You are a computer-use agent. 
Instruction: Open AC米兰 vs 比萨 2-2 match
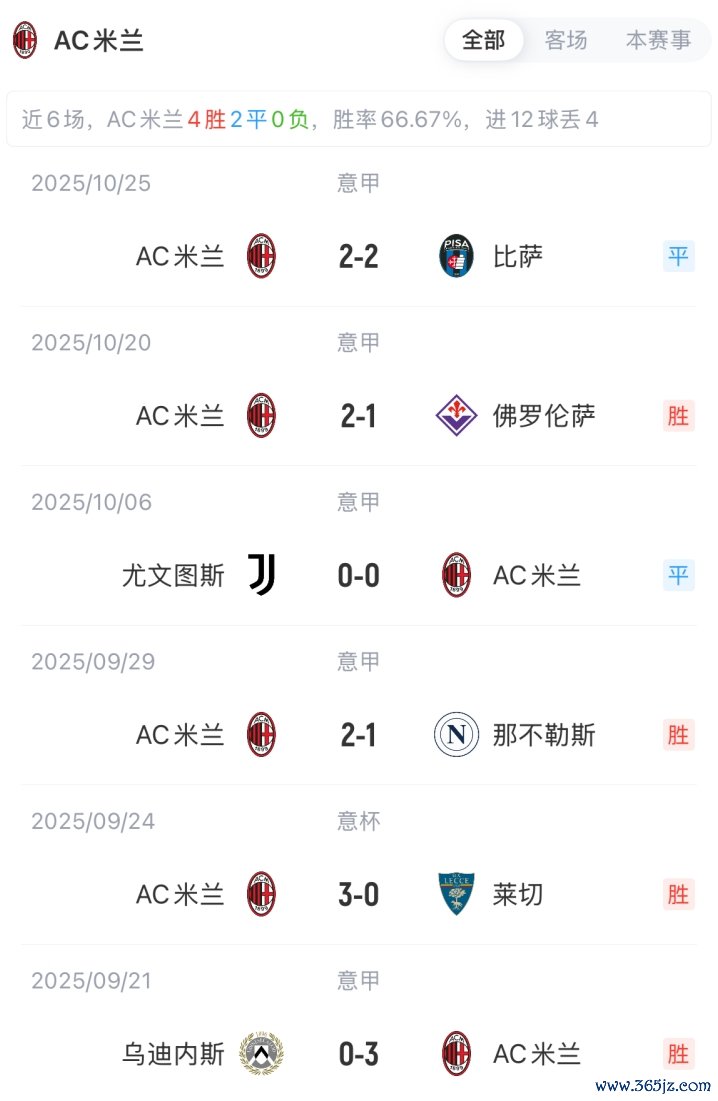[x=358, y=257]
